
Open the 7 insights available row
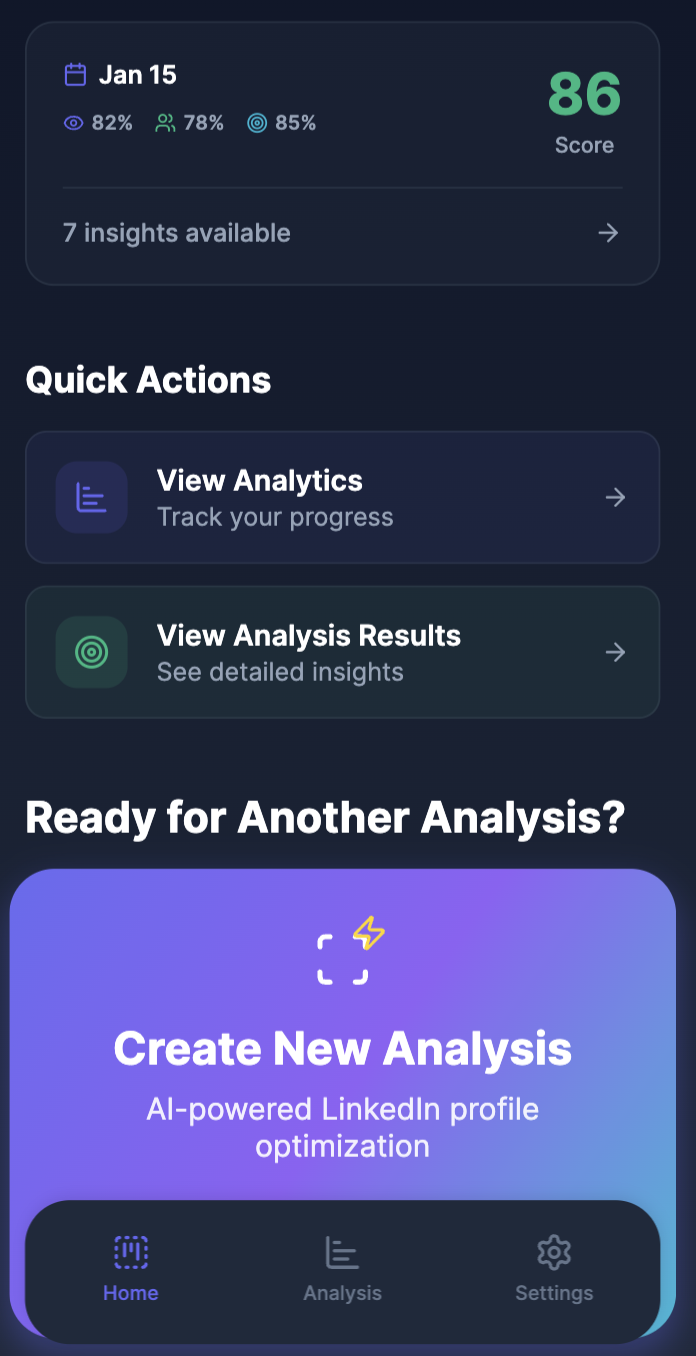click(342, 233)
